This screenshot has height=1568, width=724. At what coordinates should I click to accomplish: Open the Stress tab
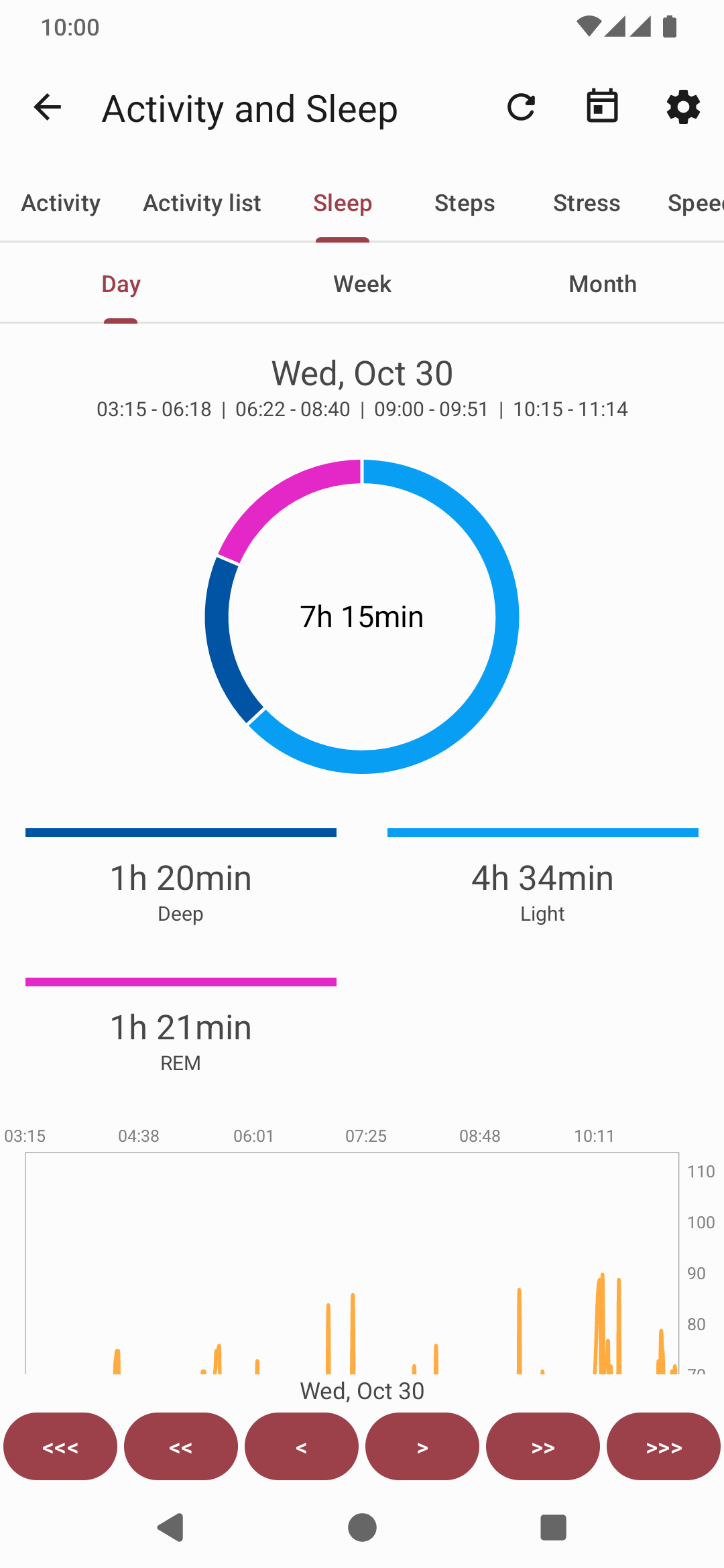[587, 203]
